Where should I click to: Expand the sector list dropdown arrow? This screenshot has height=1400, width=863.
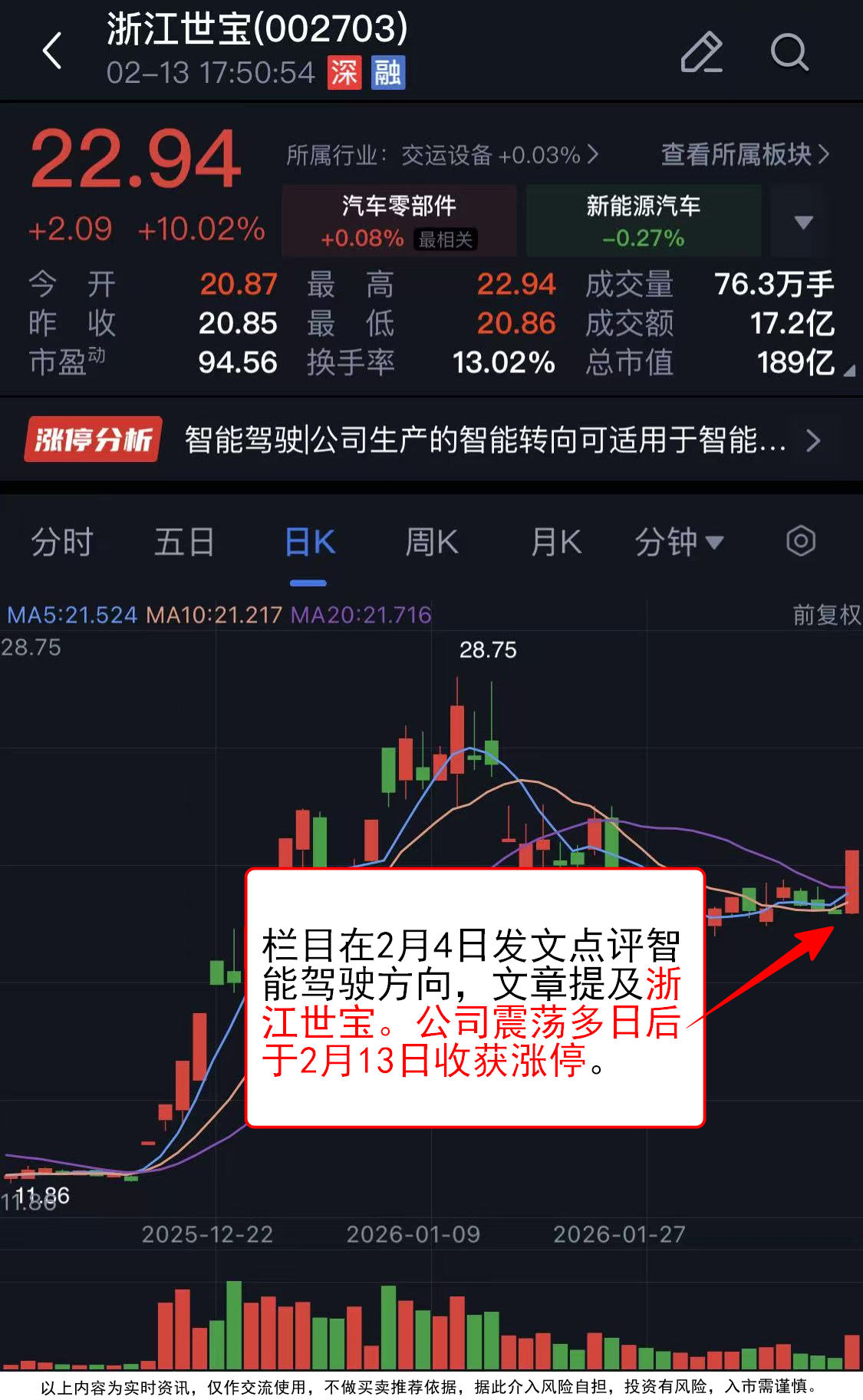click(x=803, y=222)
